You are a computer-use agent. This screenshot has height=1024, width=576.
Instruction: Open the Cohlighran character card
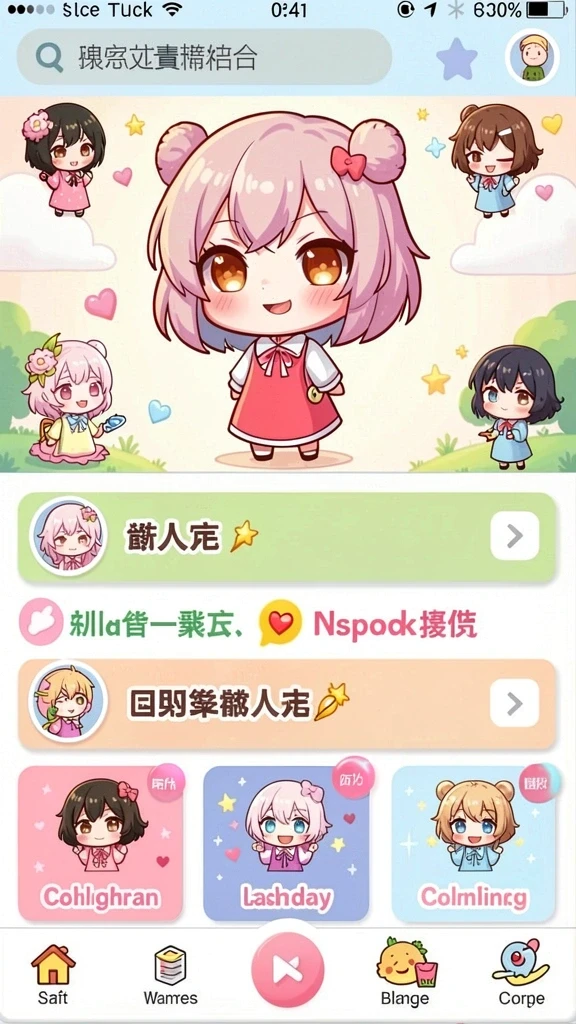pos(101,843)
